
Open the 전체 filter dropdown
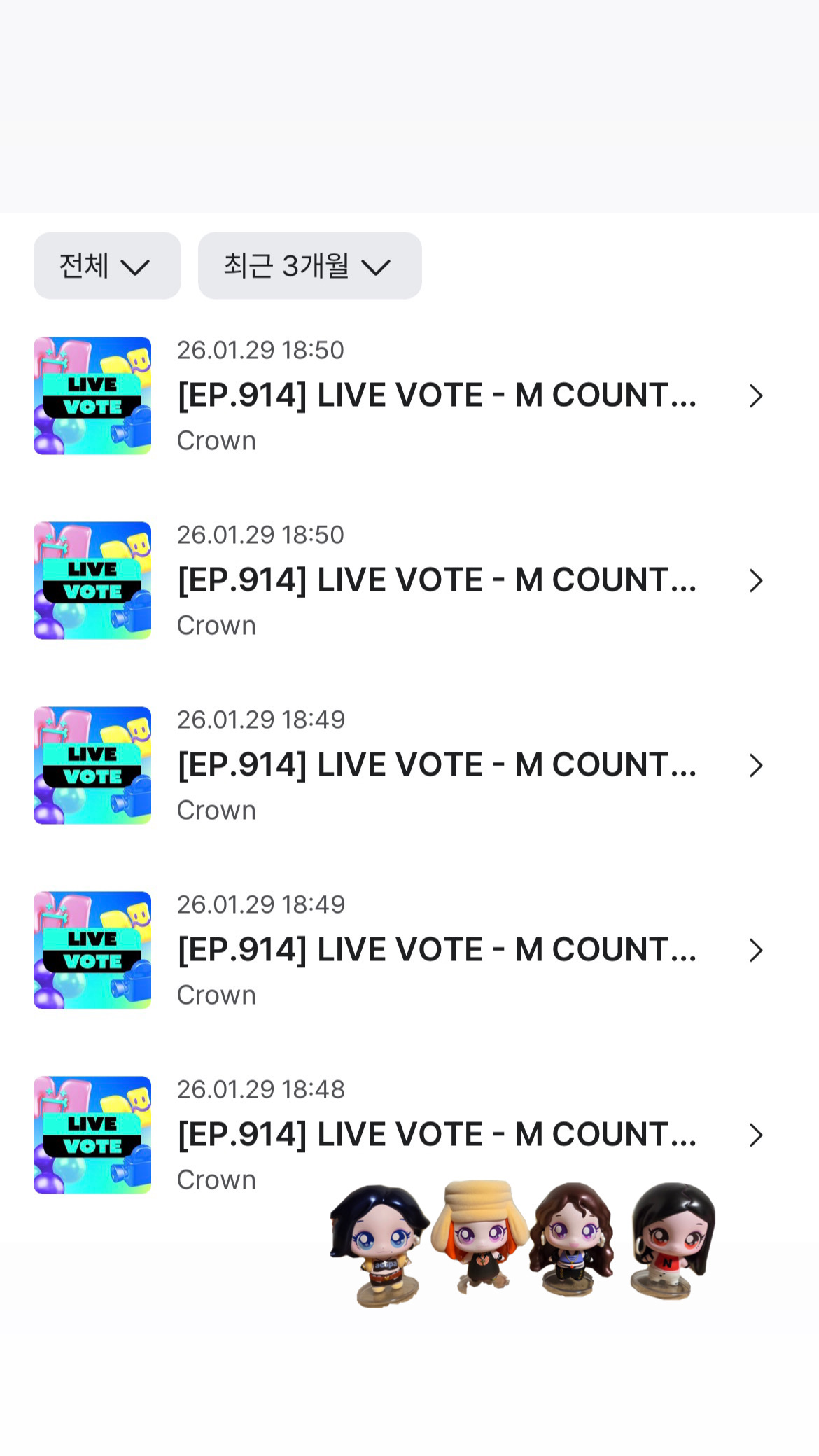107,266
